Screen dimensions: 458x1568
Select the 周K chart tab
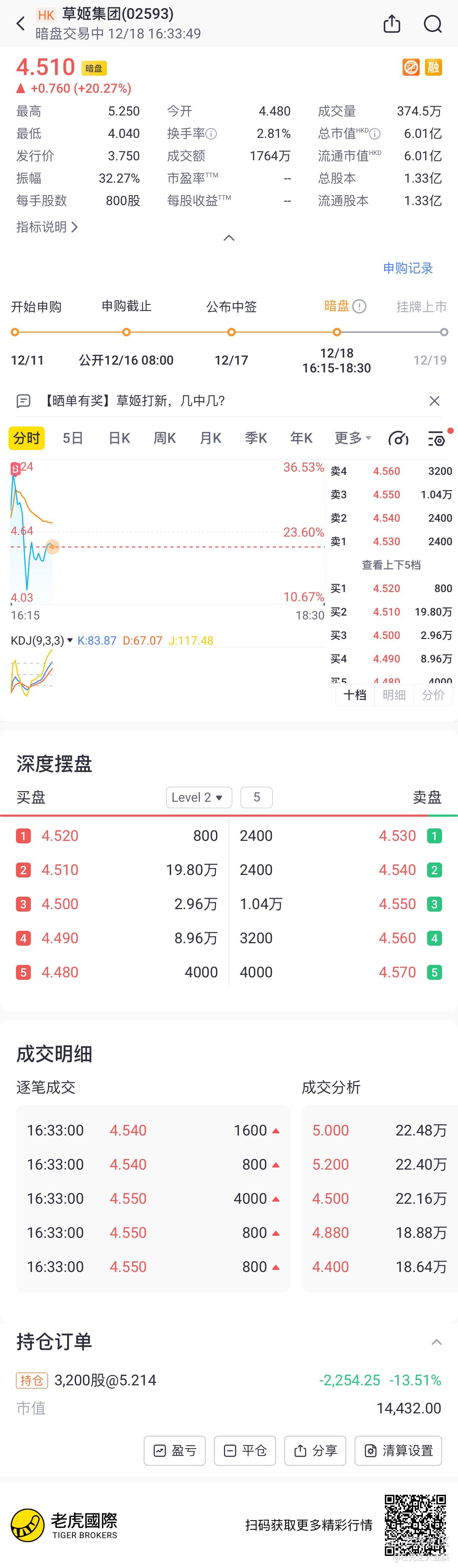(165, 438)
